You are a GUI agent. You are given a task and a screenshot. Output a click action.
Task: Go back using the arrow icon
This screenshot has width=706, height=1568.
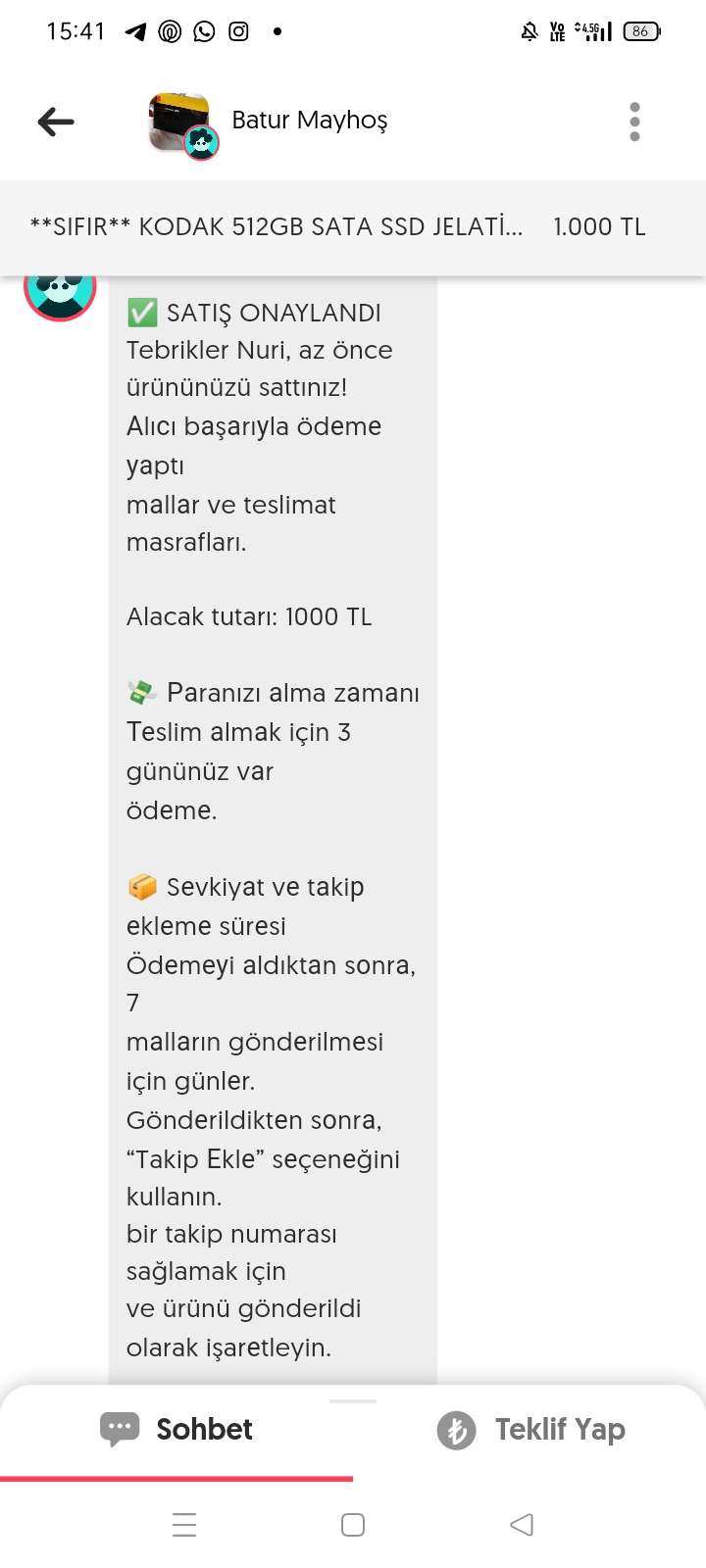pyautogui.click(x=56, y=122)
